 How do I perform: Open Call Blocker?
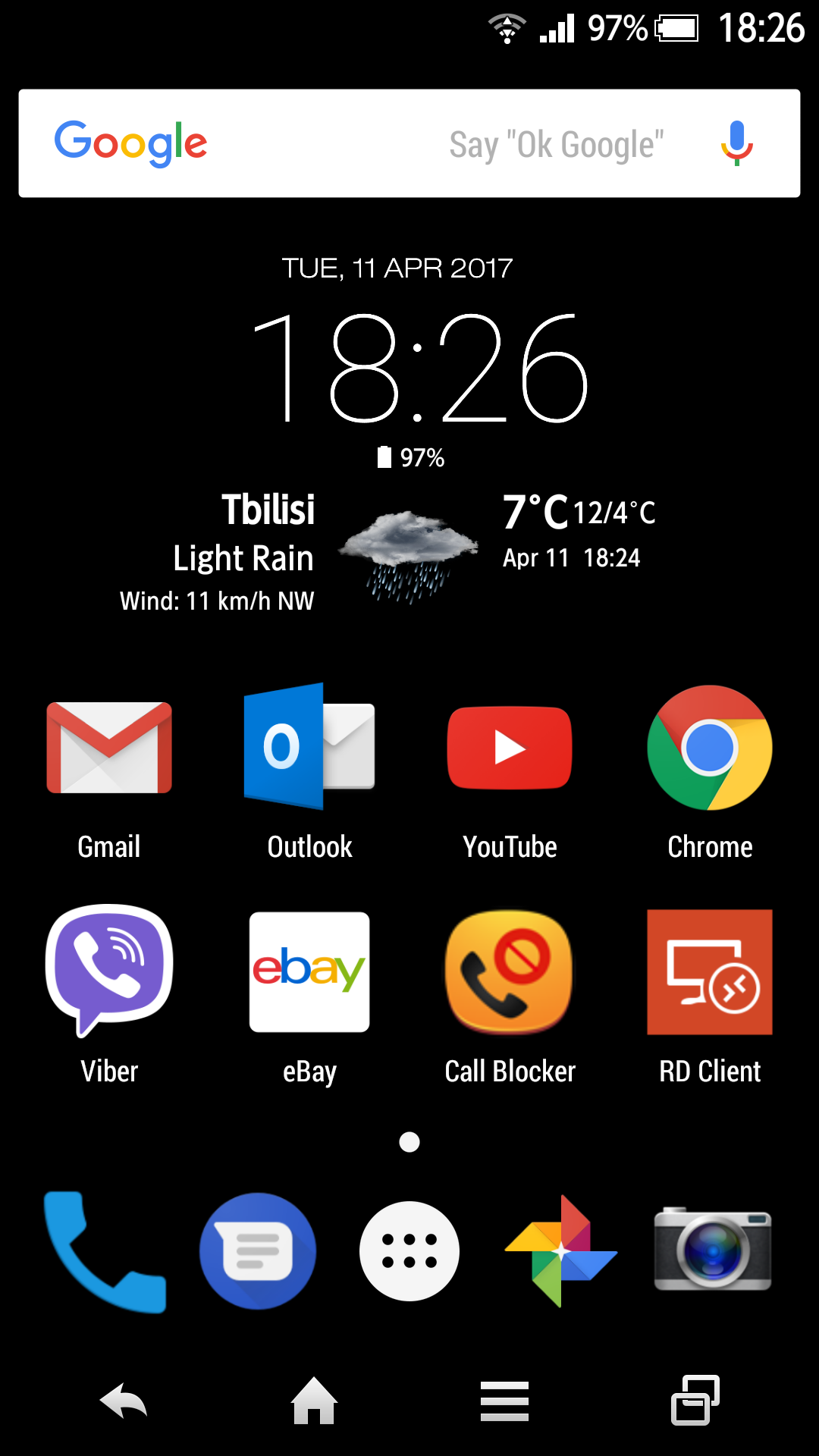[510, 972]
